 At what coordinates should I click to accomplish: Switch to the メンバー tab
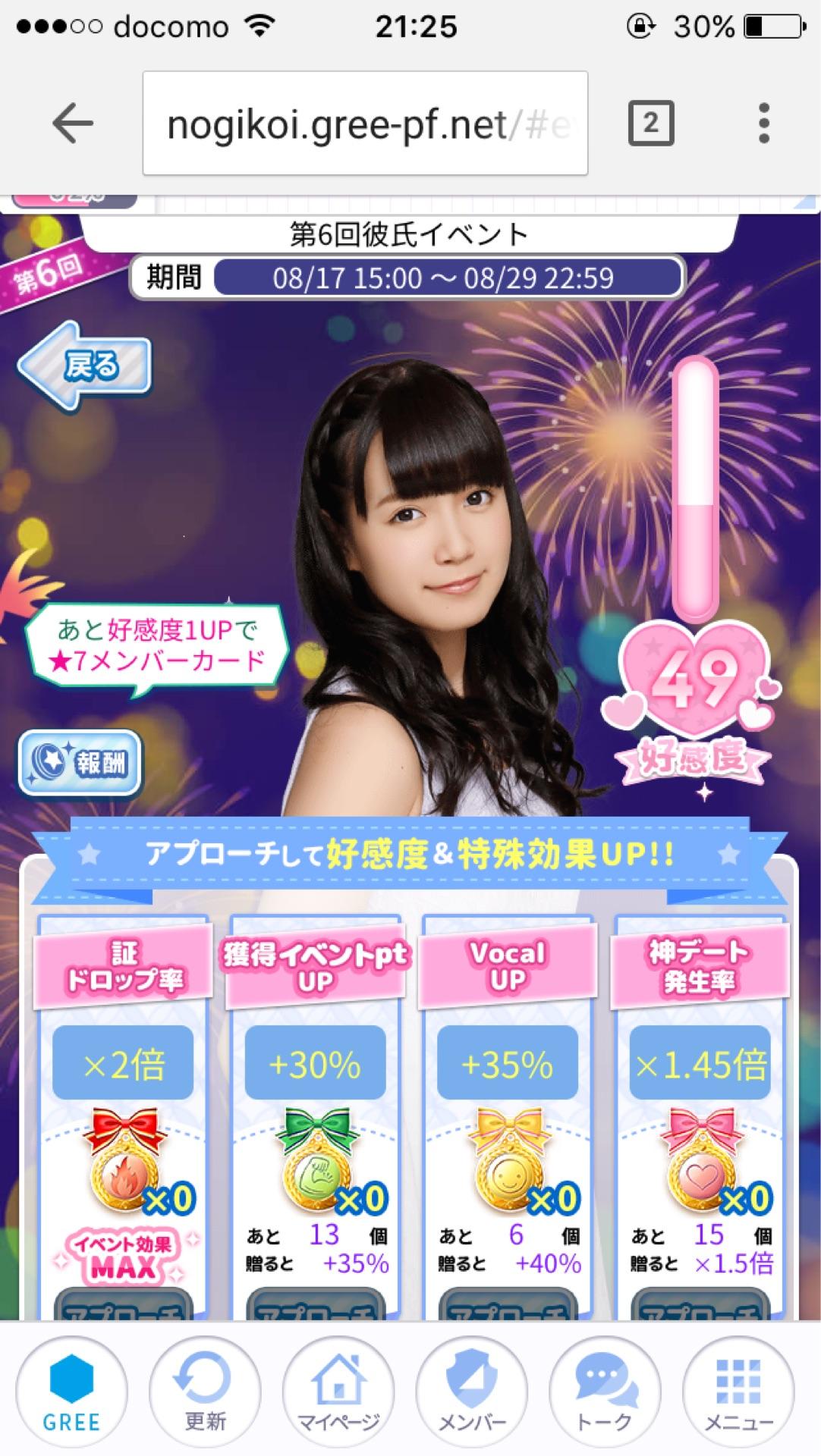tap(472, 1392)
